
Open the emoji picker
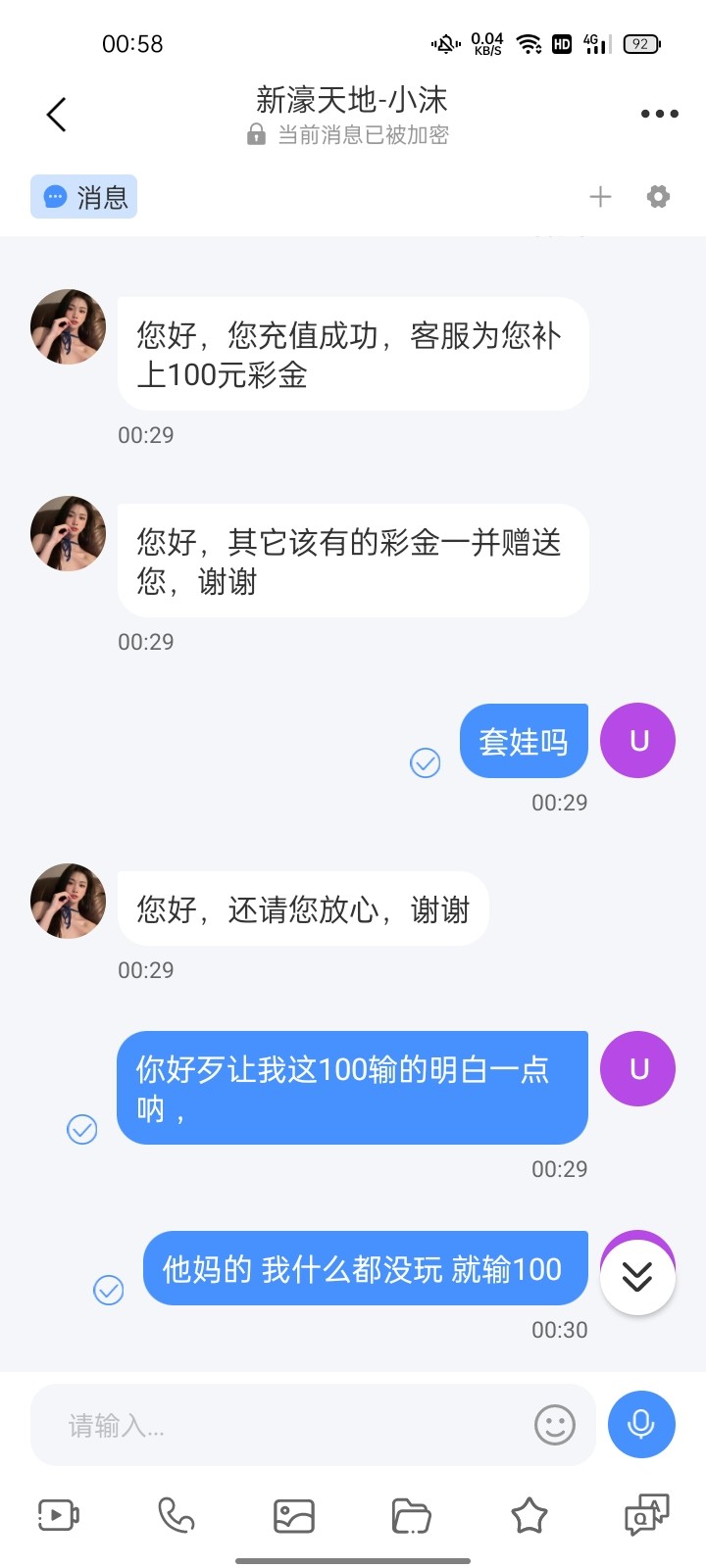(x=554, y=1425)
